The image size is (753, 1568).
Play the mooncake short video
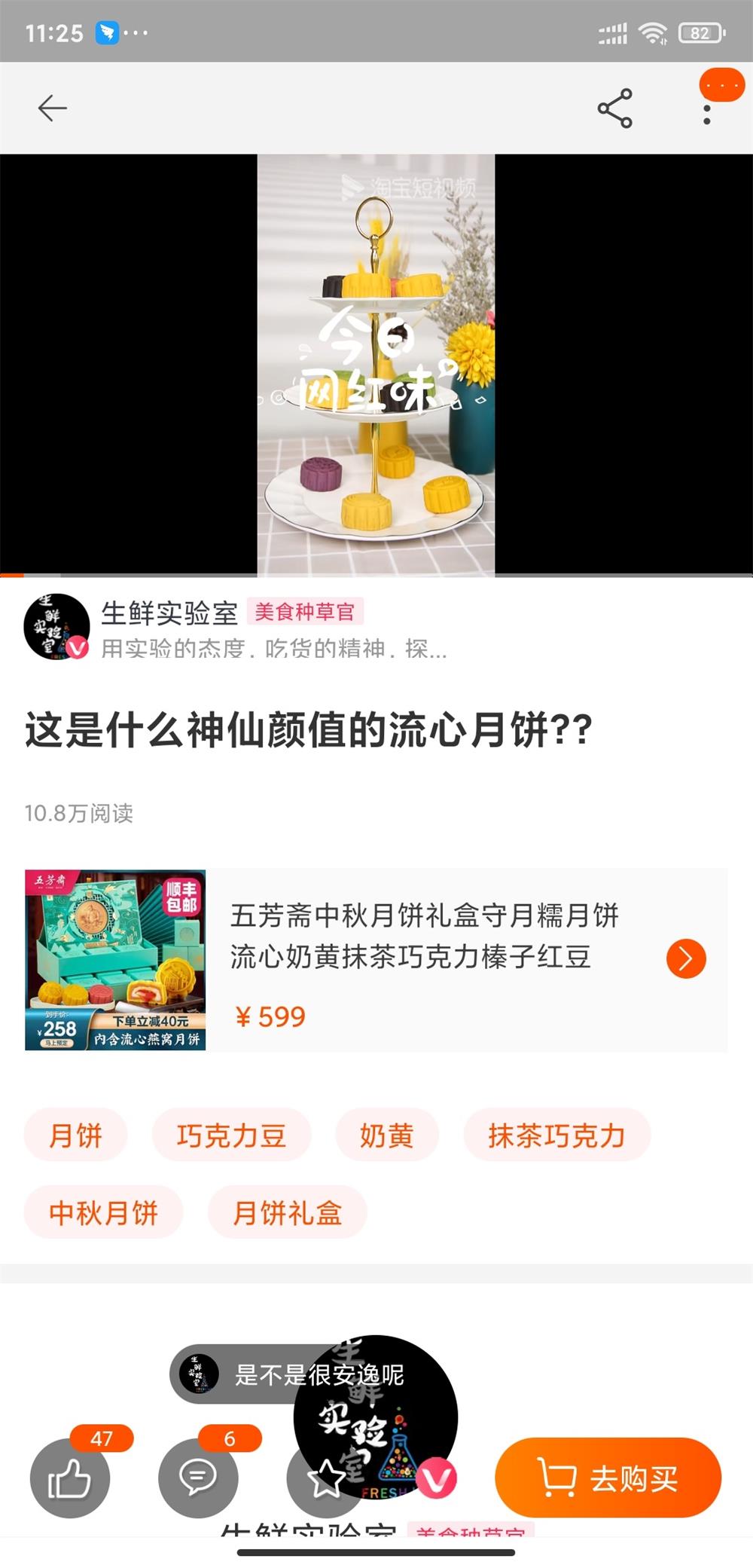376,365
